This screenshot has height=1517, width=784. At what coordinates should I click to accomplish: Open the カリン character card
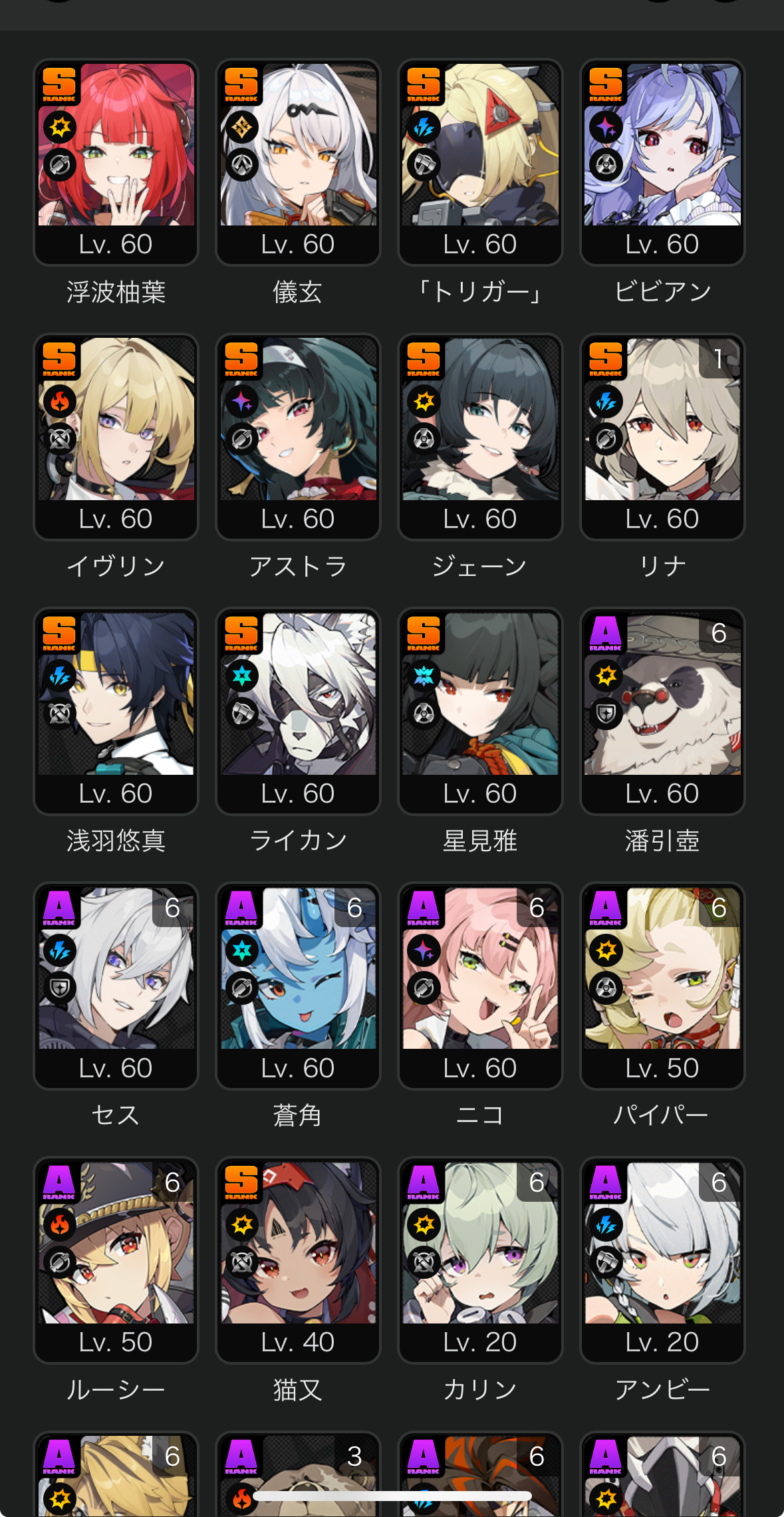480,1260
